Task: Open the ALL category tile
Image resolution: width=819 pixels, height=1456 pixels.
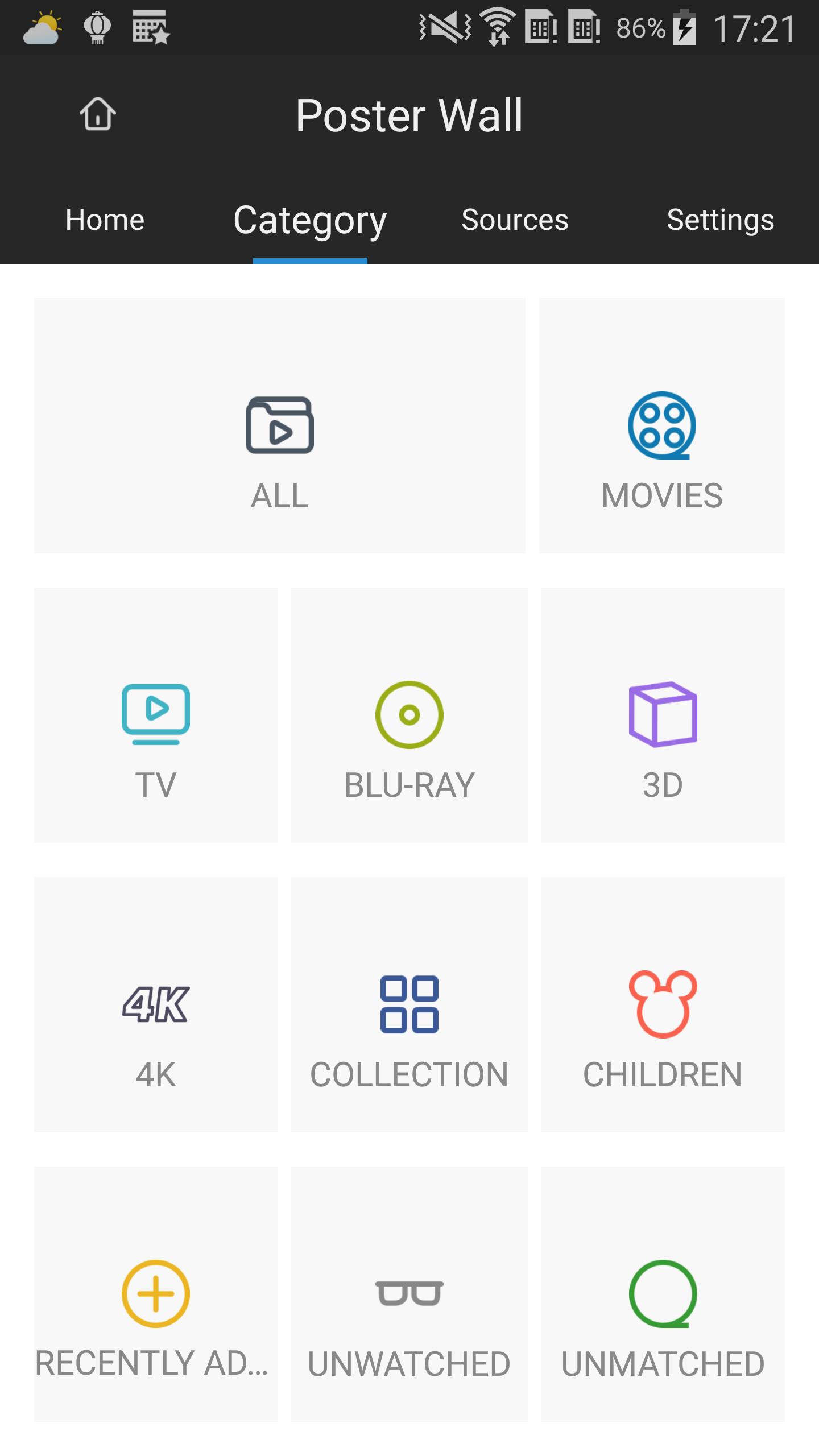Action: (x=280, y=425)
